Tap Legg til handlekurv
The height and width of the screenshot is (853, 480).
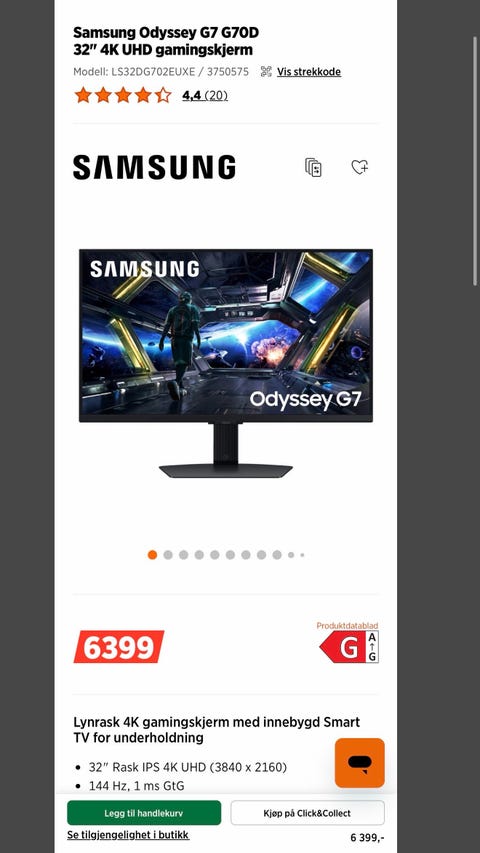(144, 813)
